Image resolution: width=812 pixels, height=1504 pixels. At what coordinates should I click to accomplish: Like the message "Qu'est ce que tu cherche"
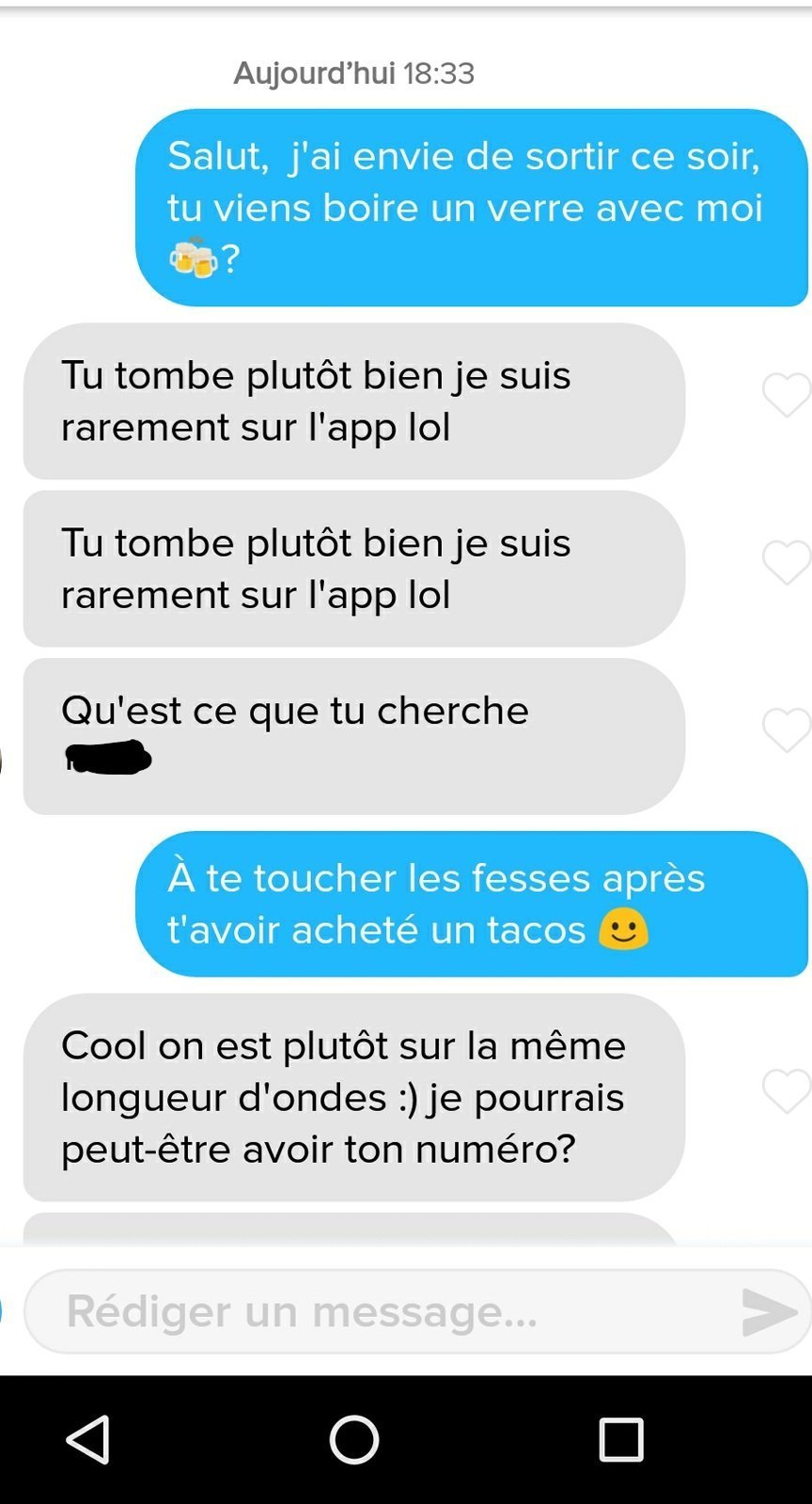pos(787,730)
